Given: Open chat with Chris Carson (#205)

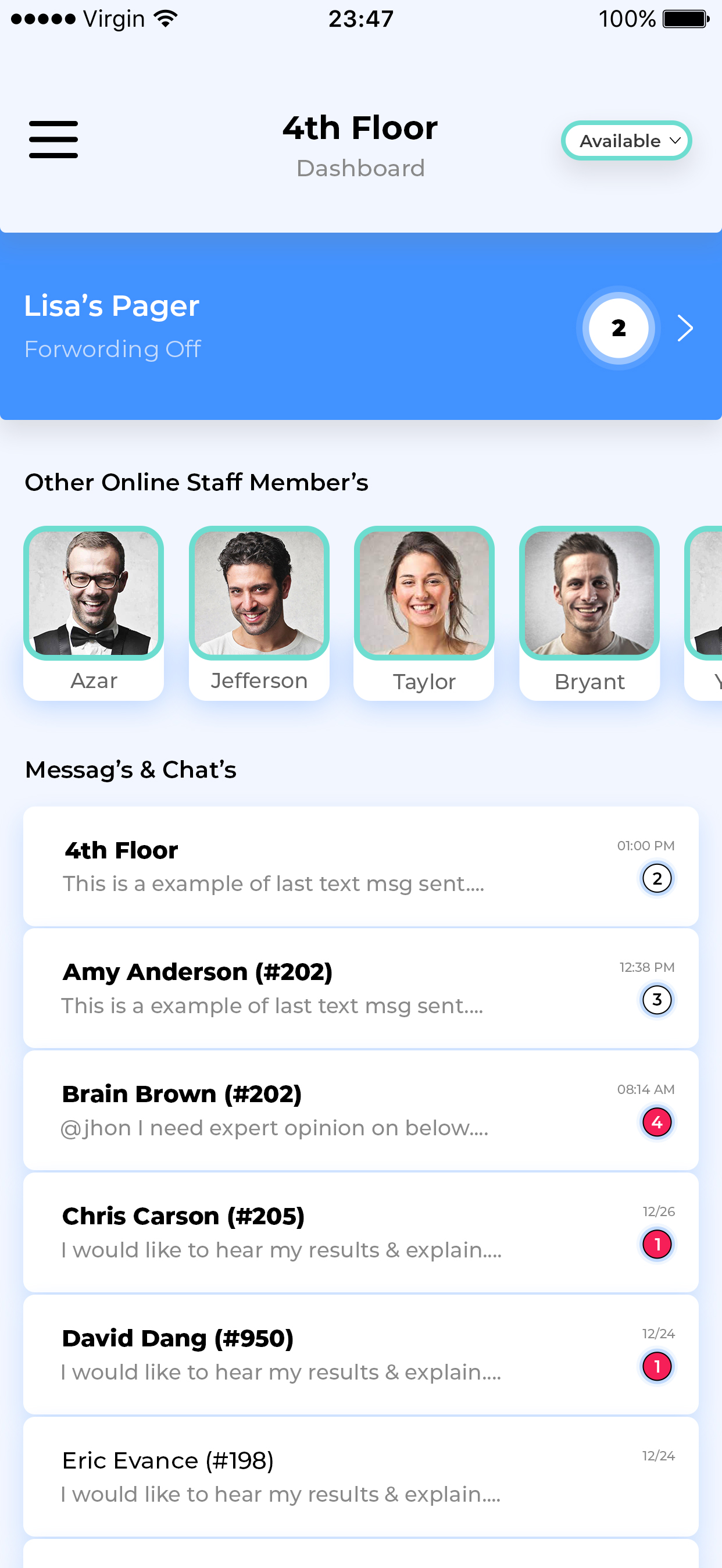Looking at the screenshot, I should 360,1232.
